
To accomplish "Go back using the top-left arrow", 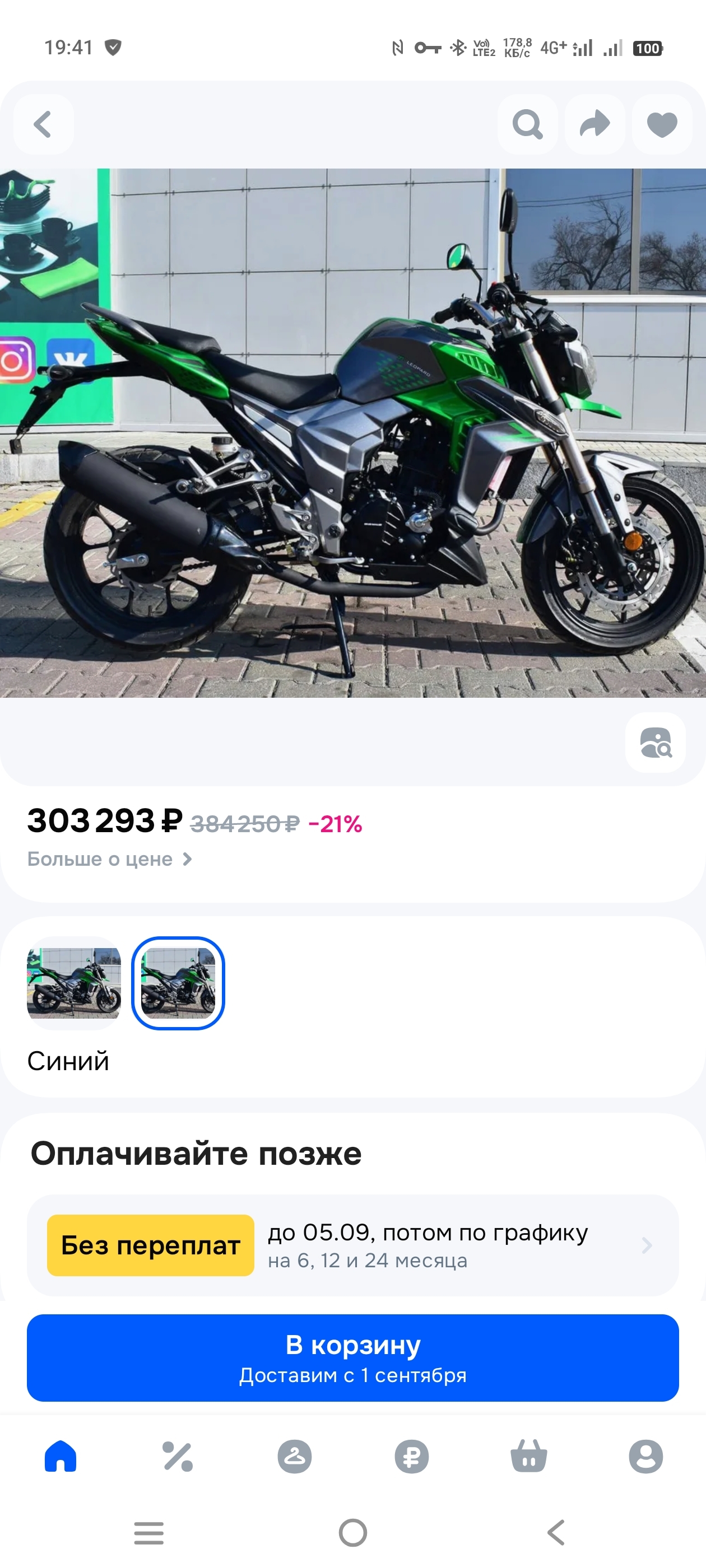I will coord(43,124).
